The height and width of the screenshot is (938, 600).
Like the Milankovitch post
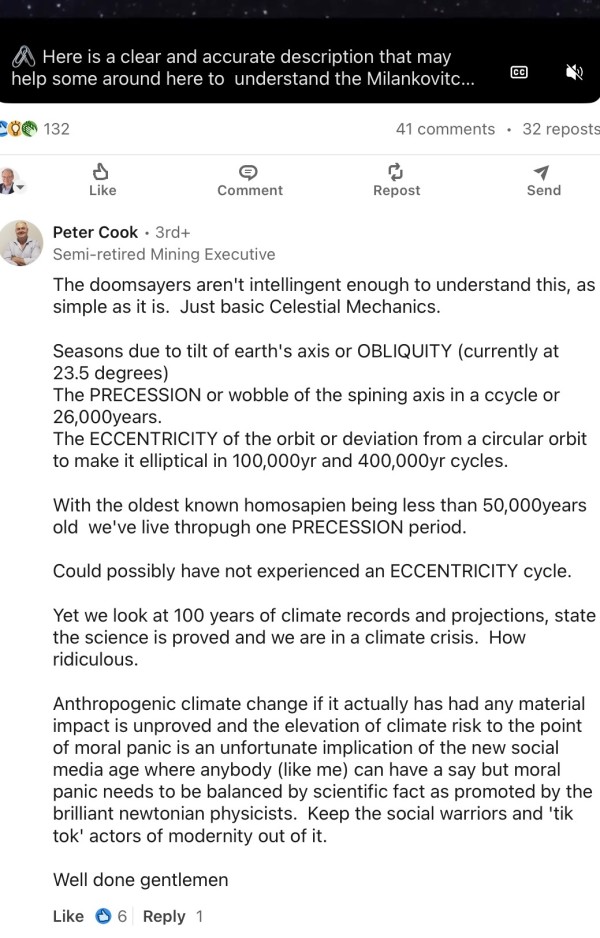[102, 179]
